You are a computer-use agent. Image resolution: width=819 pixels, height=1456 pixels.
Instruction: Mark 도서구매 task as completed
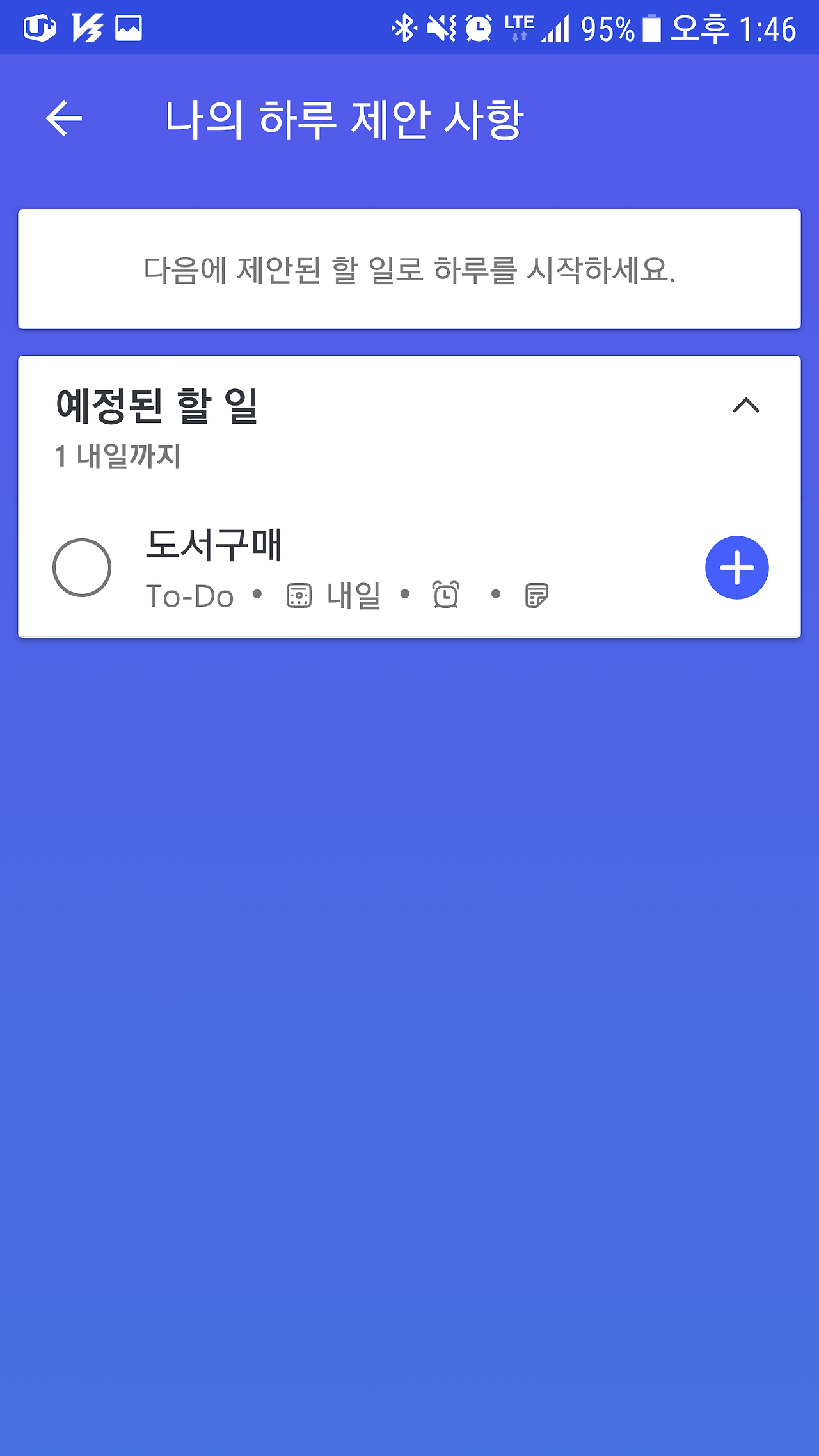point(82,568)
